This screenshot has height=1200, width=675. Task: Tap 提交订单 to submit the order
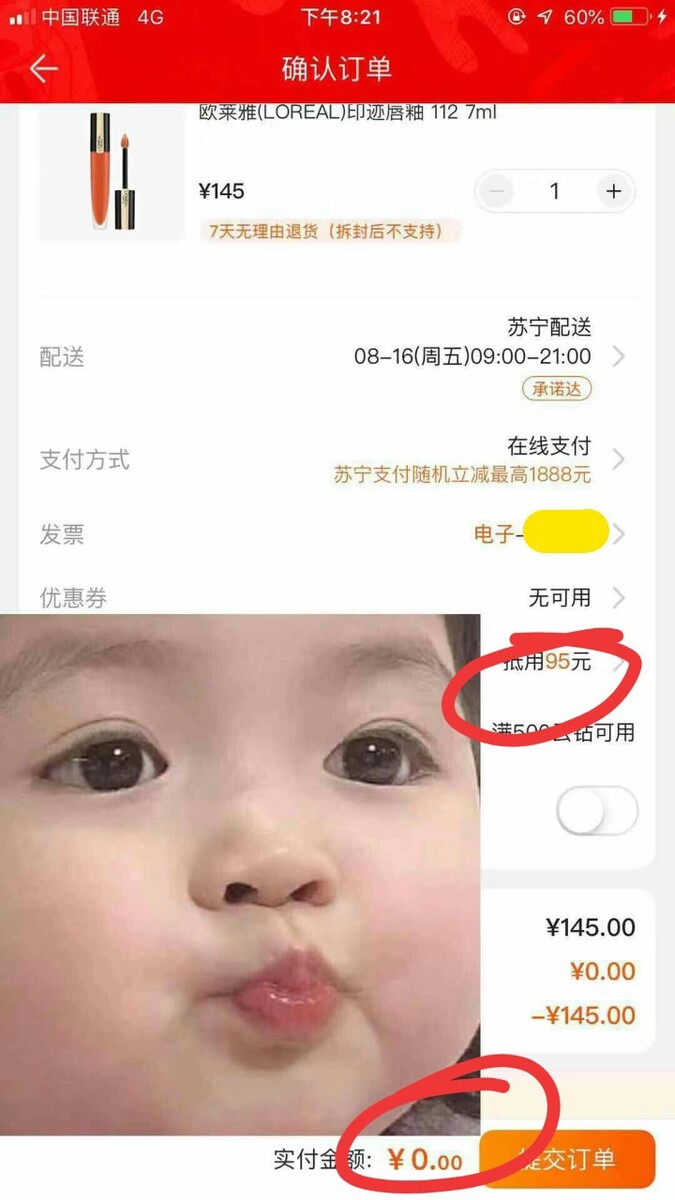click(x=569, y=1160)
